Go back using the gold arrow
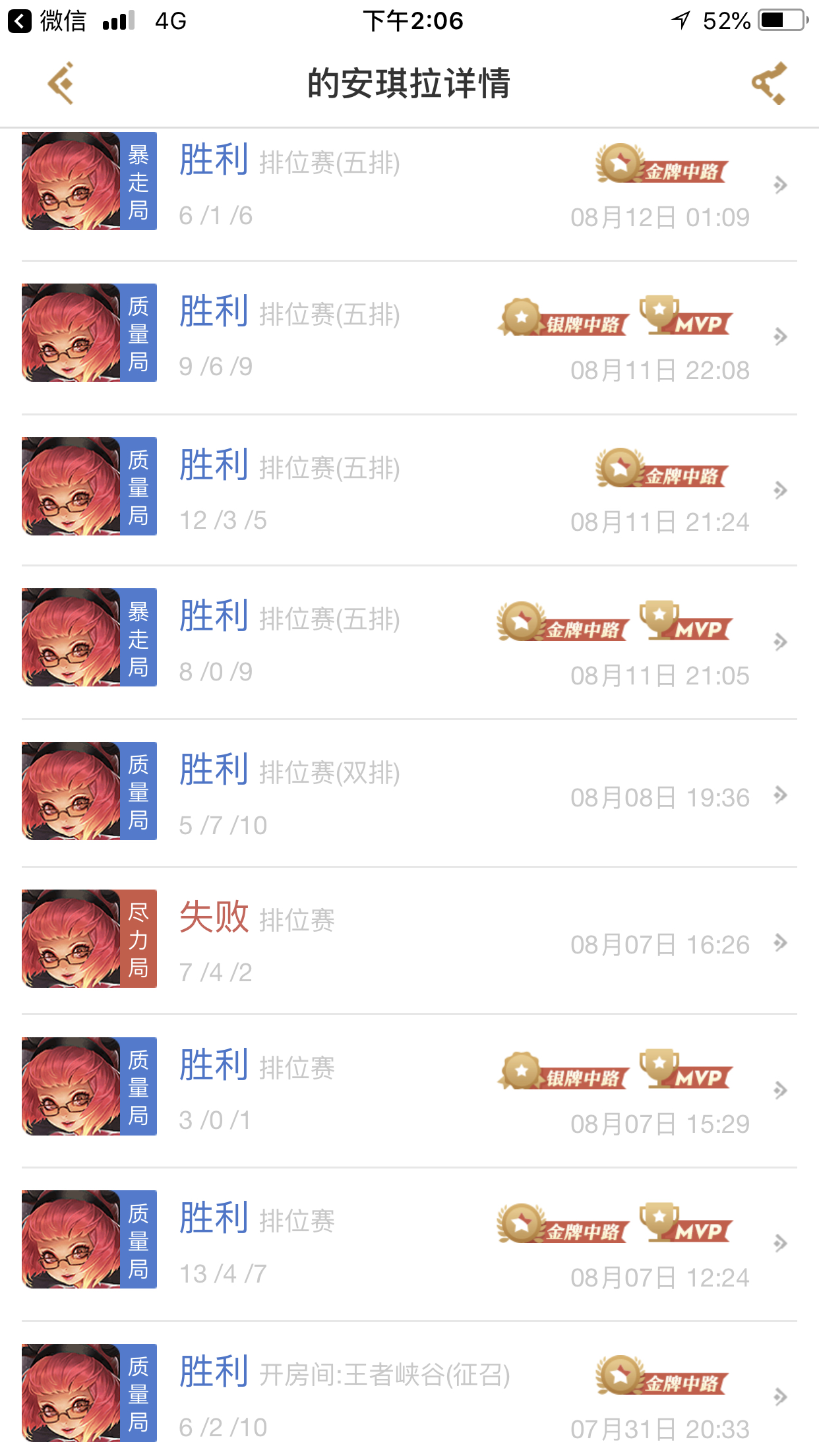Viewport: 819px width, 1456px height. point(61,84)
